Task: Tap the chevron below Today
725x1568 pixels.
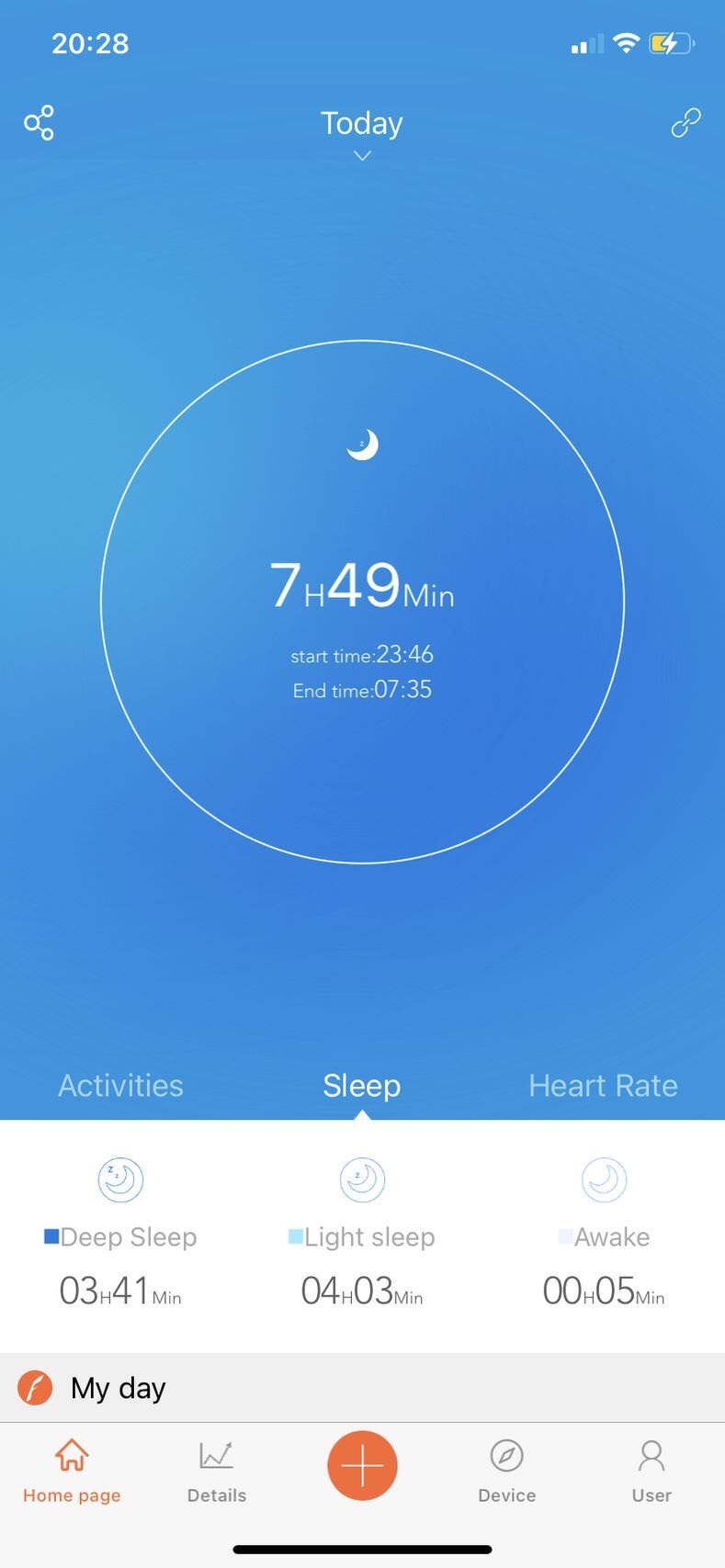Action: tap(361, 156)
